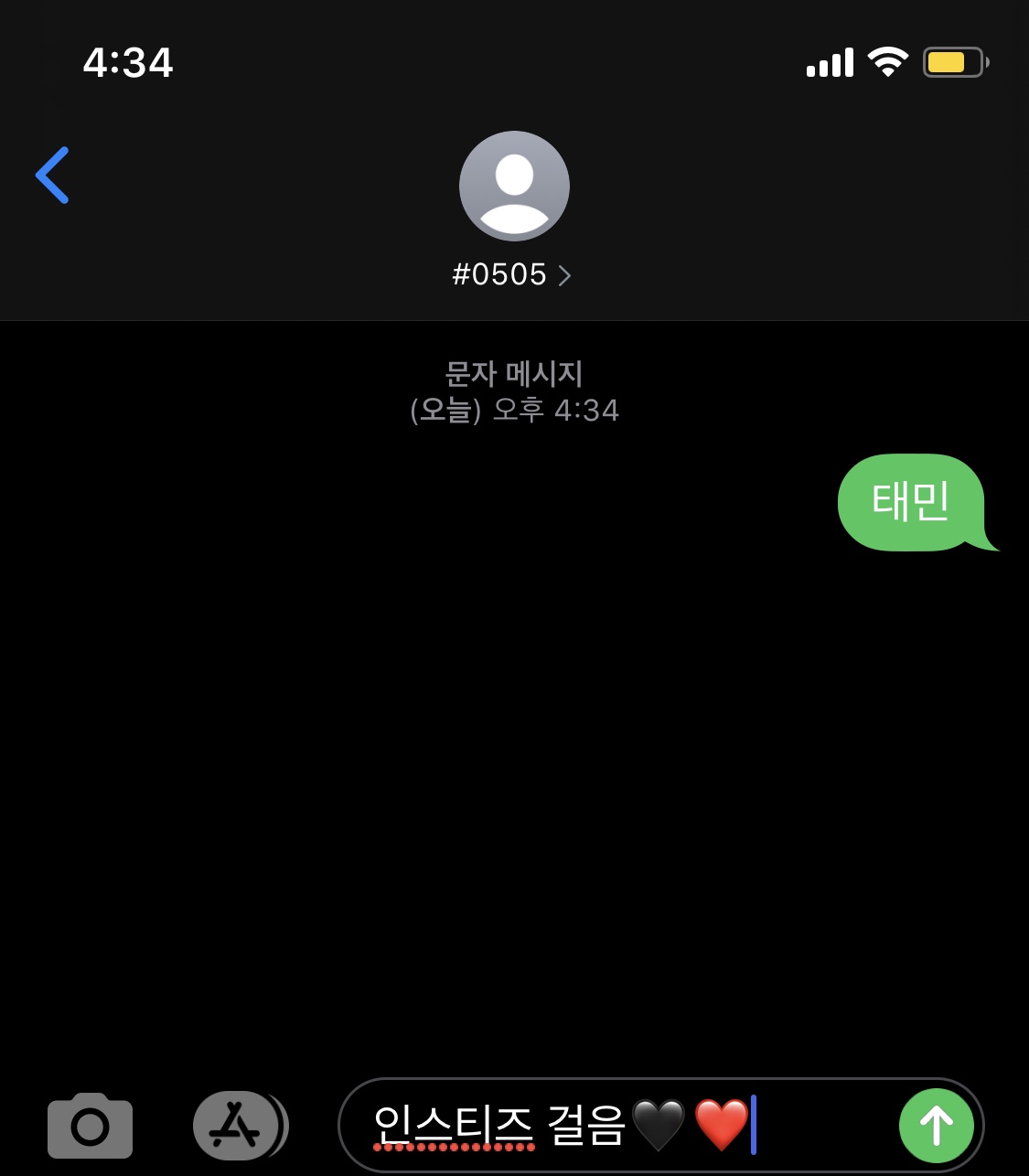
Task: Expand the #0505 contact details chevron
Action: (565, 275)
